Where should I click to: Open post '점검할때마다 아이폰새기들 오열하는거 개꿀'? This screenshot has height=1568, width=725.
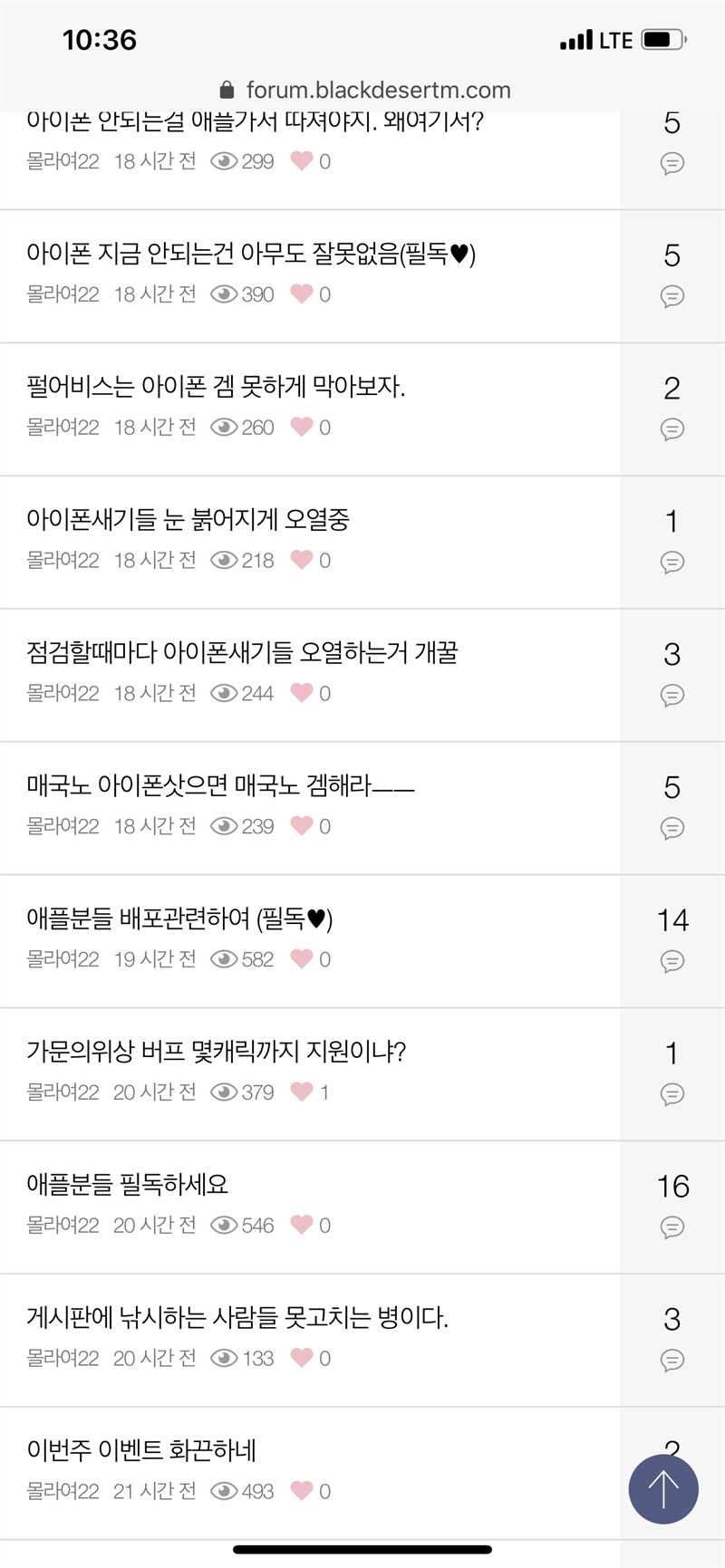point(242,653)
